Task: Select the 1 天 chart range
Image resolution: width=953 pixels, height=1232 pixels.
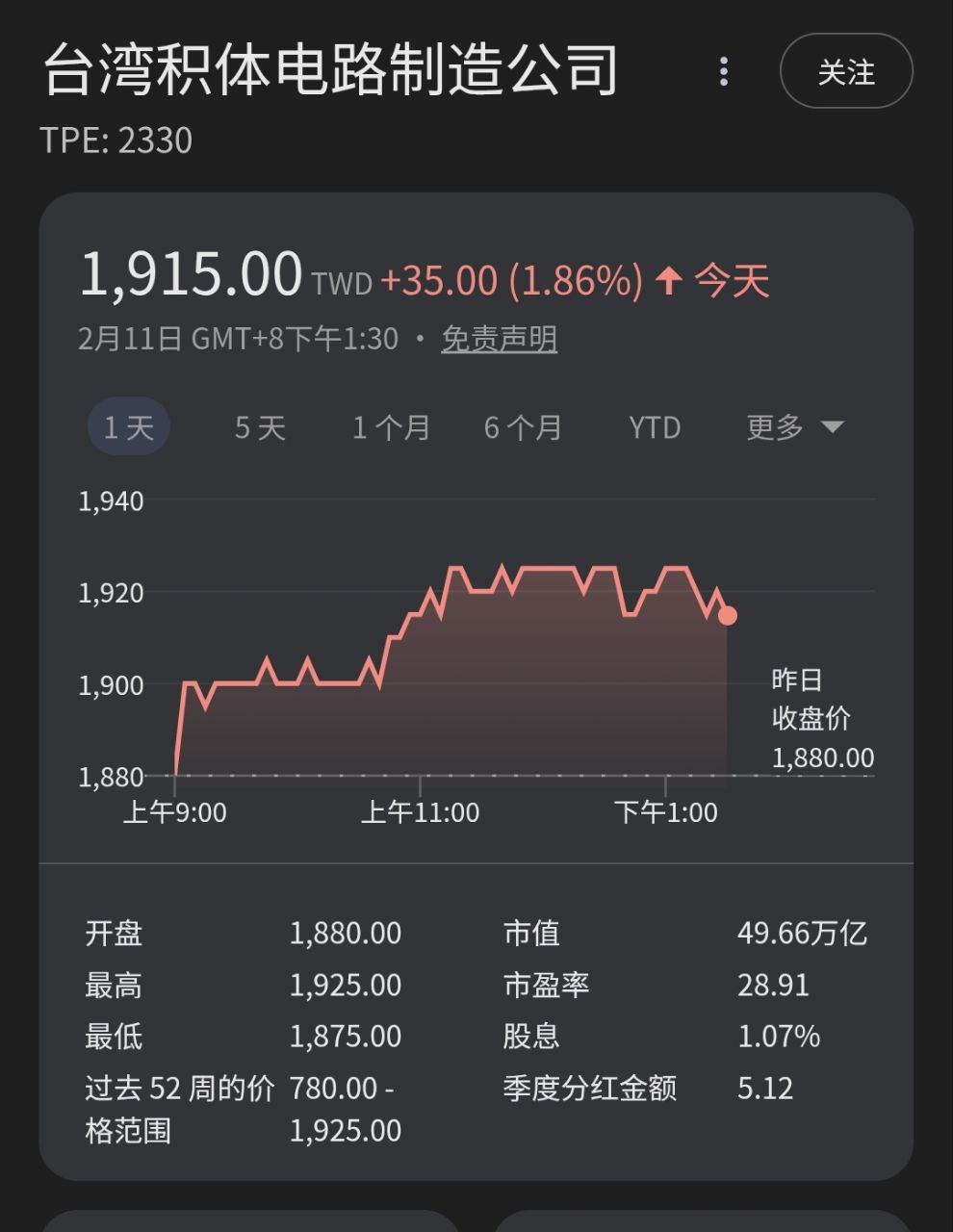Action: coord(129,427)
